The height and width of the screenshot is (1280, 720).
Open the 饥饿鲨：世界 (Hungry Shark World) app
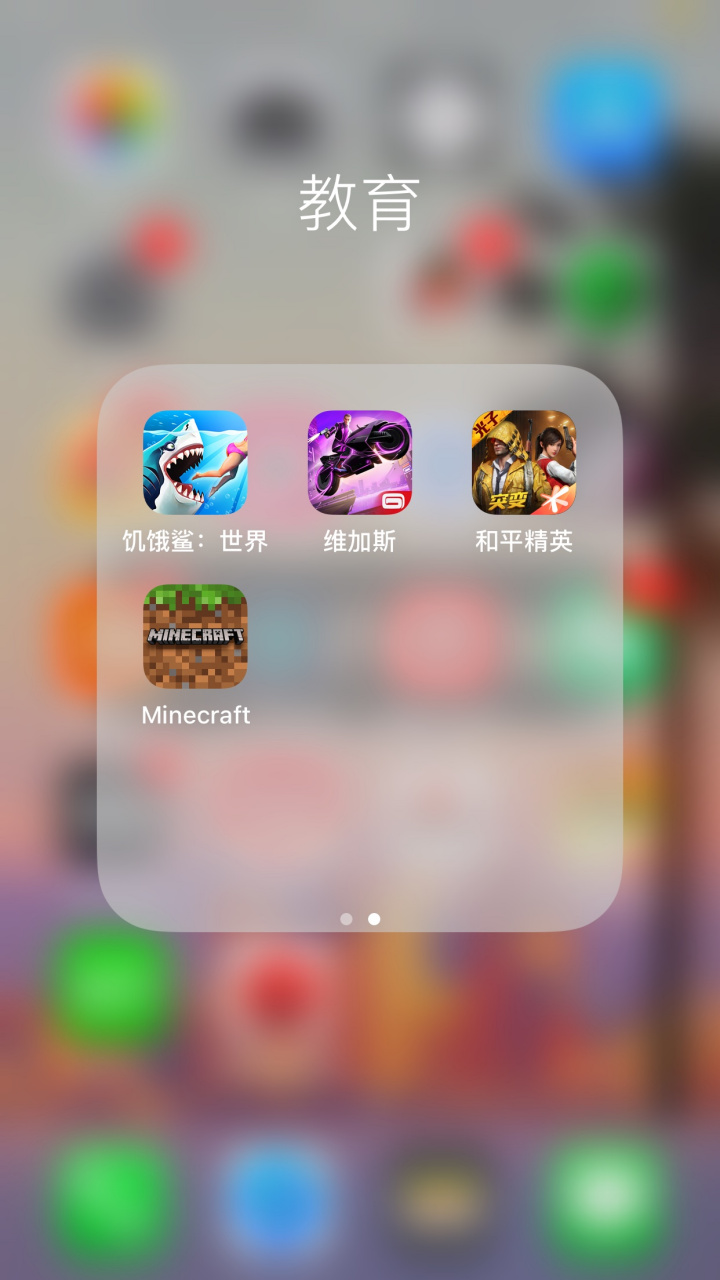196,463
